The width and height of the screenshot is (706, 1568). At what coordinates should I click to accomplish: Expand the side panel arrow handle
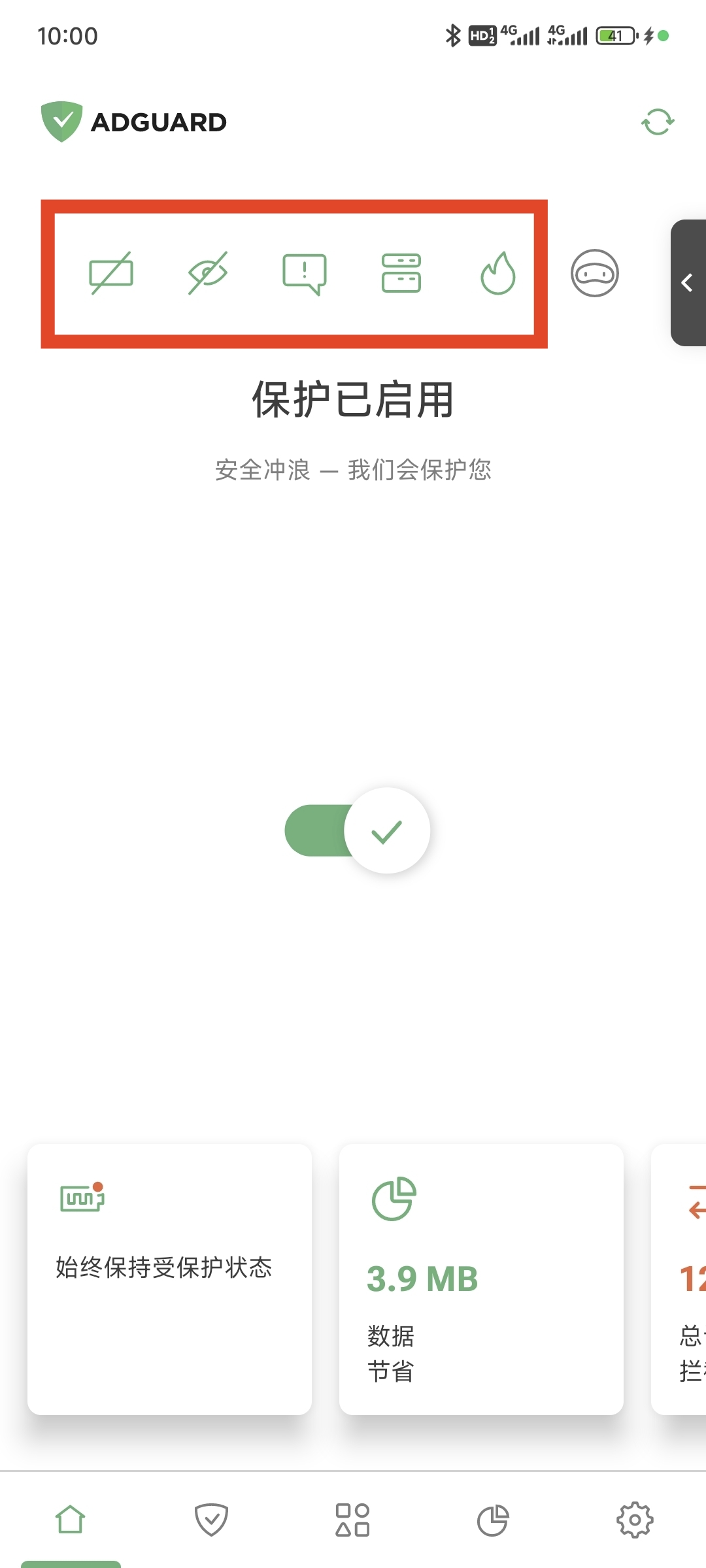pos(688,283)
